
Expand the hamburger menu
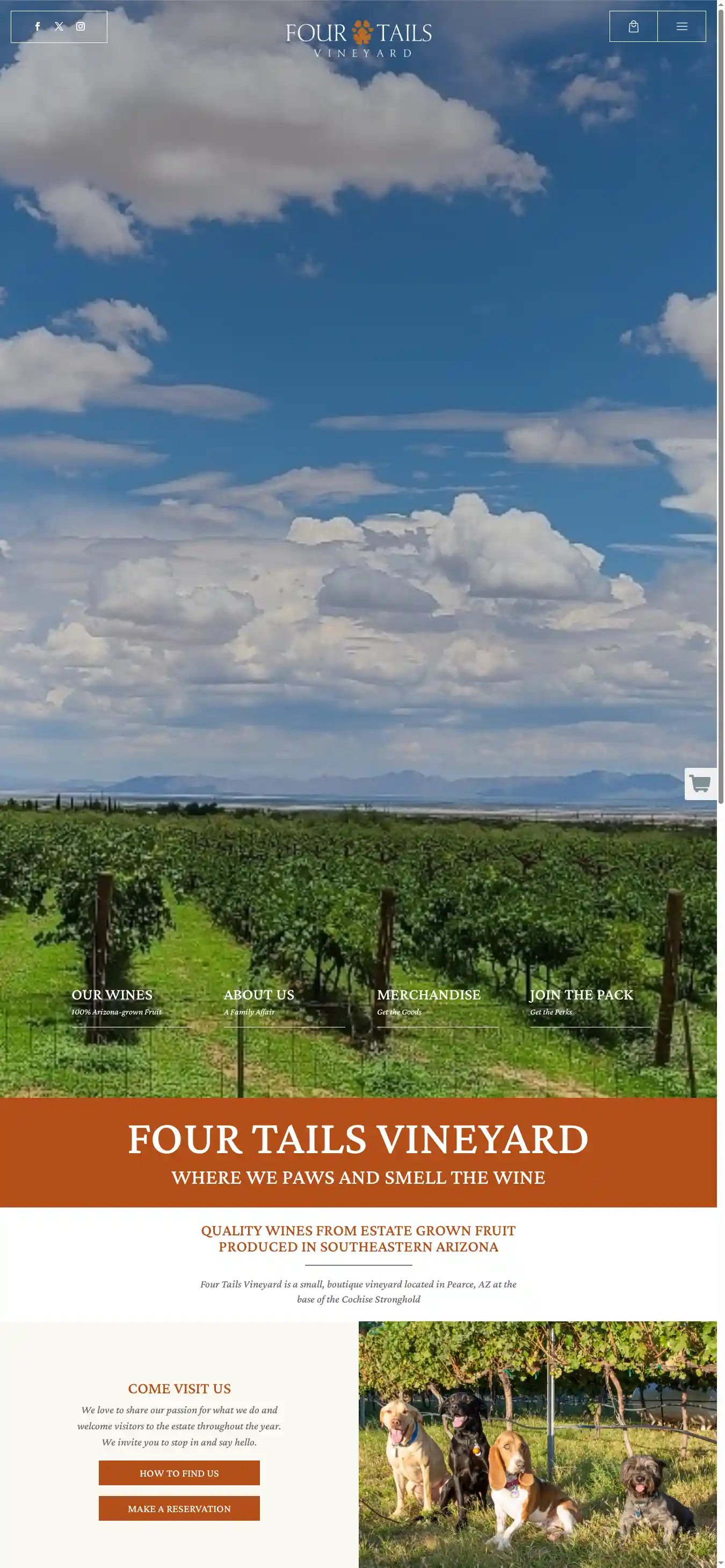coord(681,26)
